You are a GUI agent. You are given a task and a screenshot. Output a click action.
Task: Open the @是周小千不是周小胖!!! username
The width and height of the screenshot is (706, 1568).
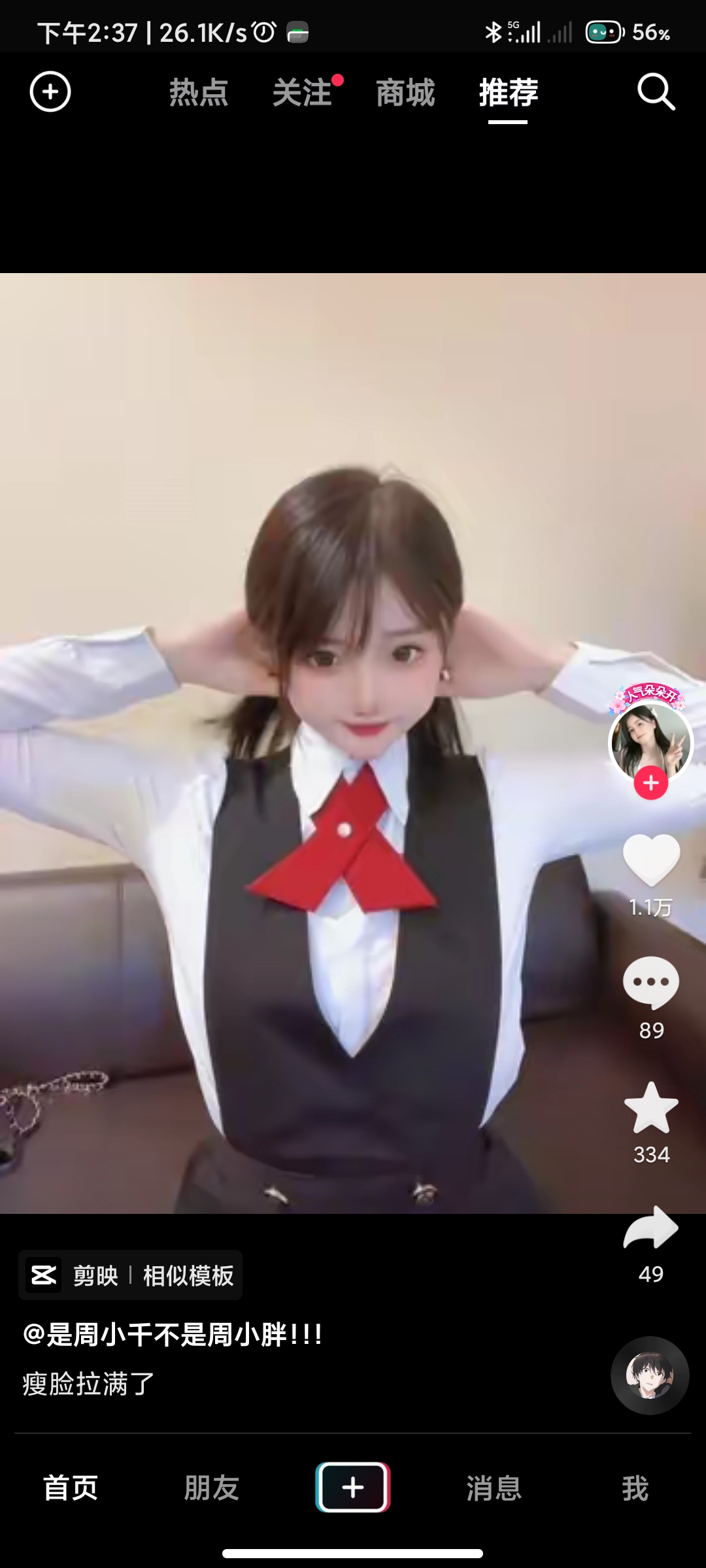(x=173, y=1335)
